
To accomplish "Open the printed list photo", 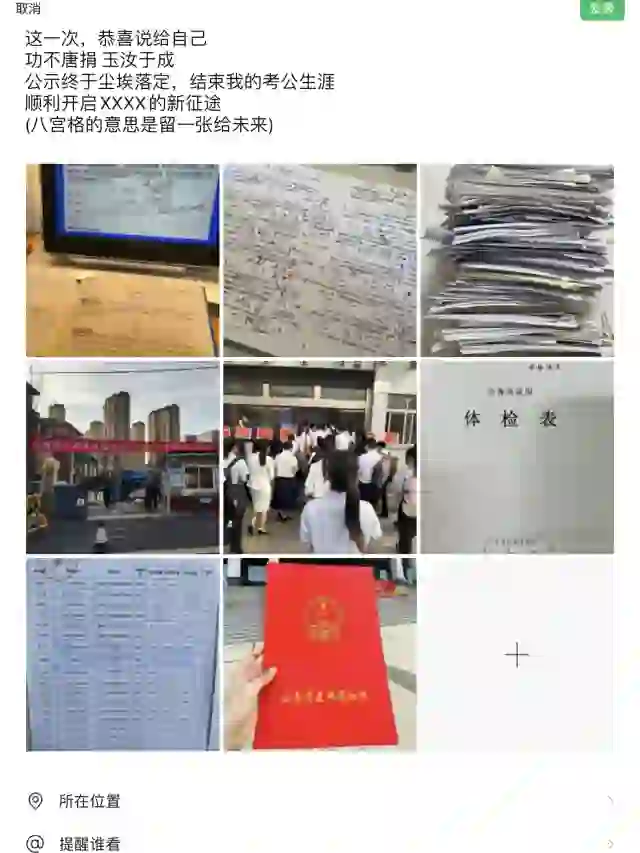I will 123,654.
